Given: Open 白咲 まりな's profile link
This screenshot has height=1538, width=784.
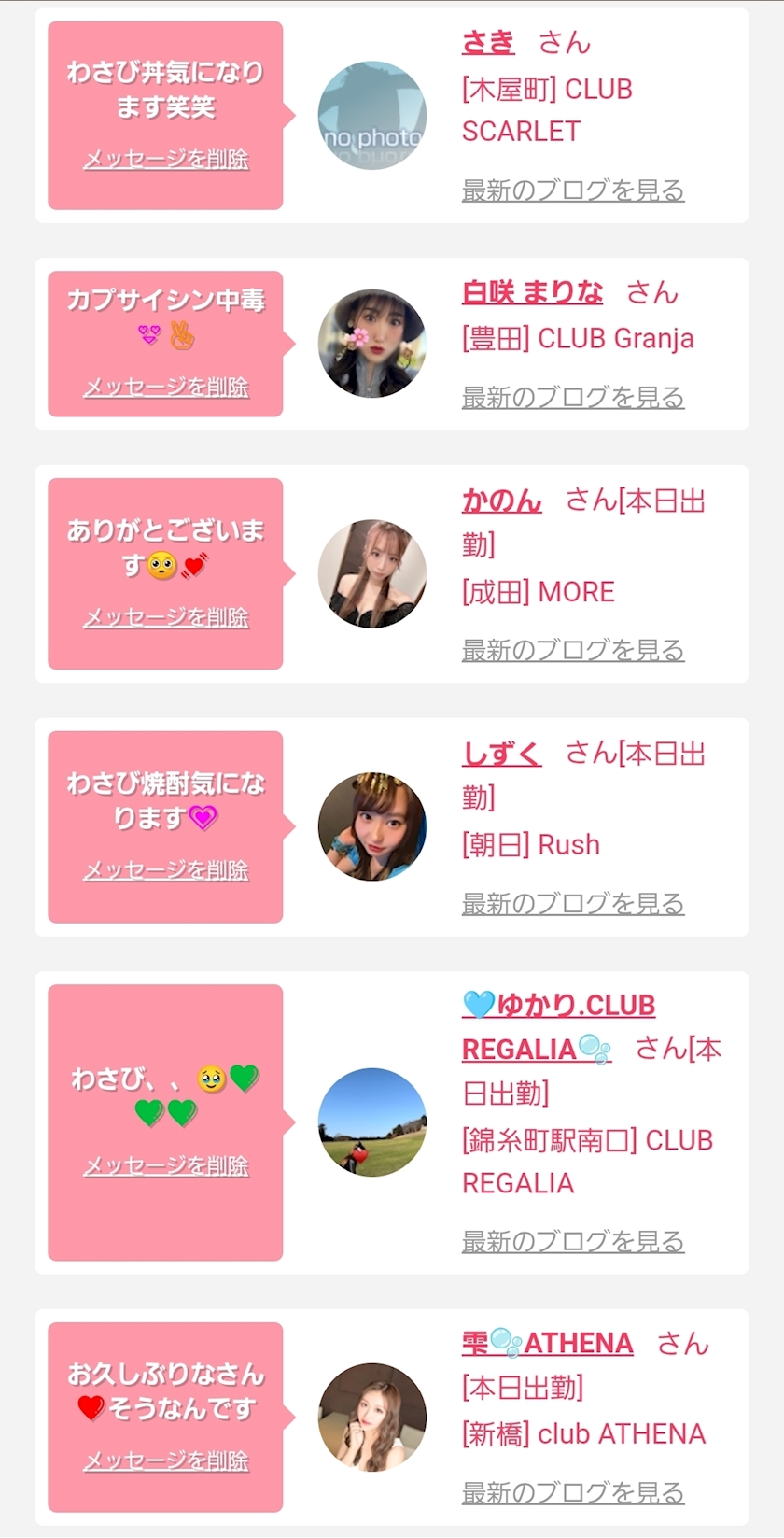Looking at the screenshot, I should point(532,292).
